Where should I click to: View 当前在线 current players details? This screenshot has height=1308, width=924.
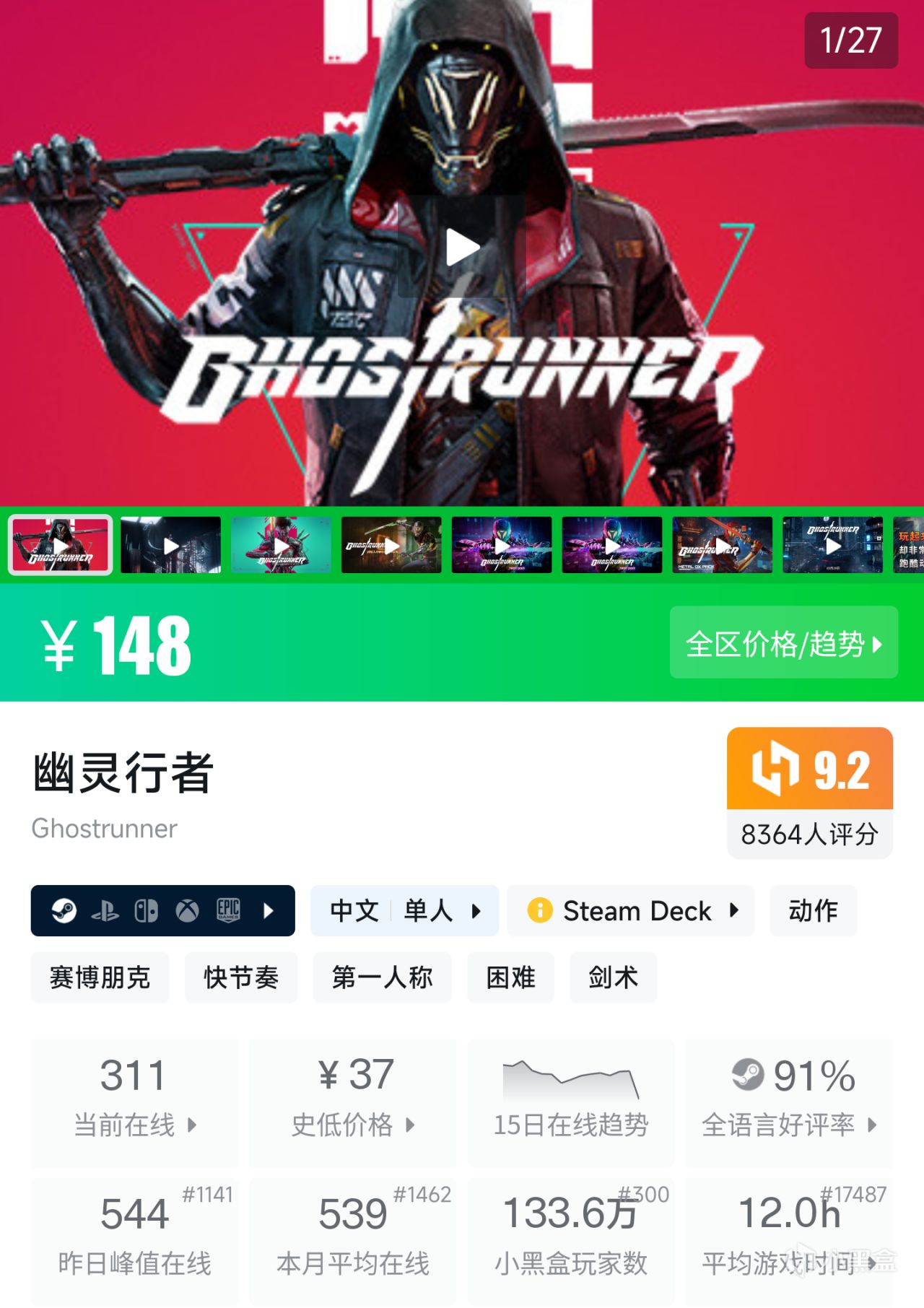(x=134, y=1102)
